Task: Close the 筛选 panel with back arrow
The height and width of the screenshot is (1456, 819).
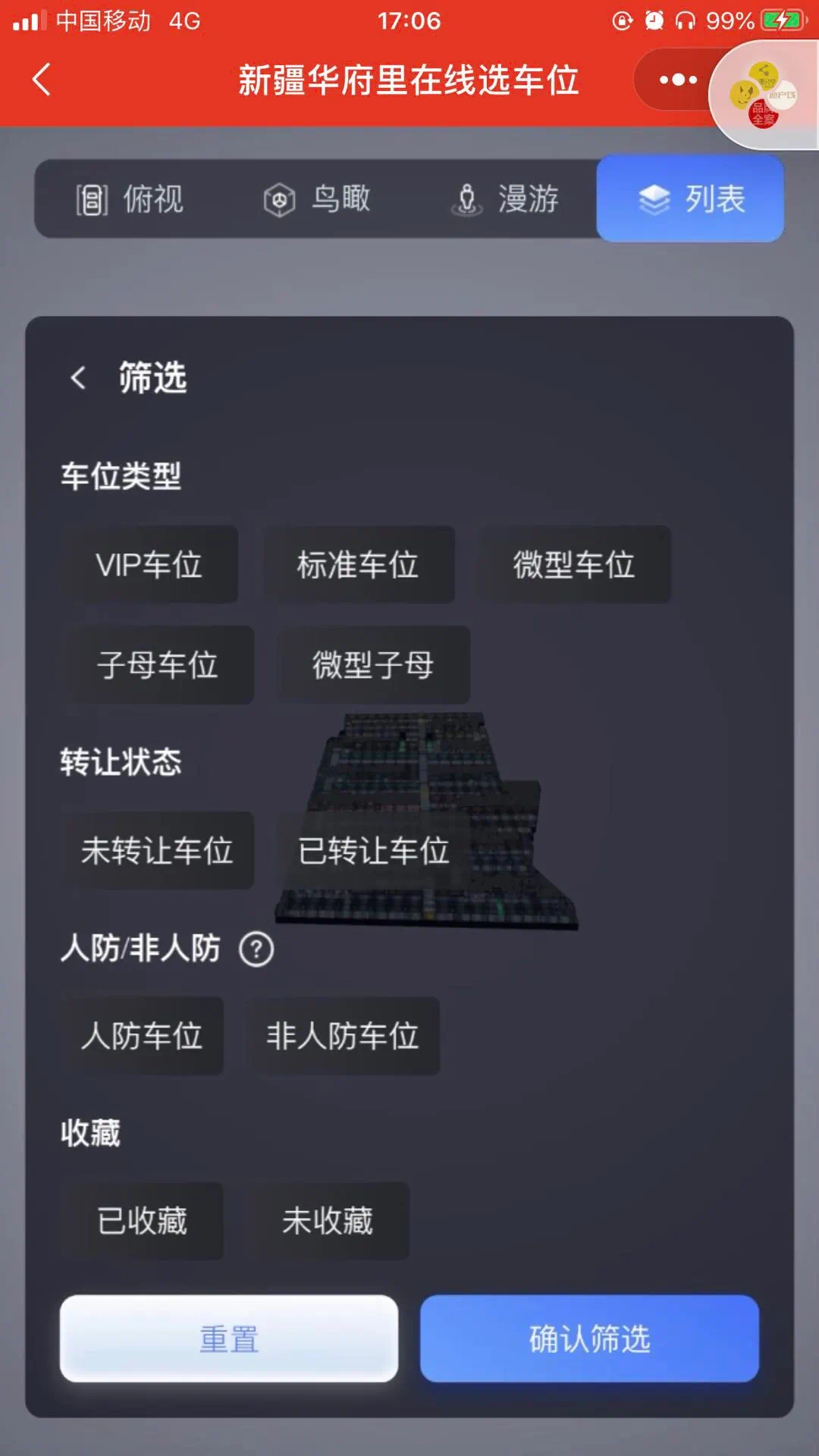Action: pyautogui.click(x=78, y=378)
